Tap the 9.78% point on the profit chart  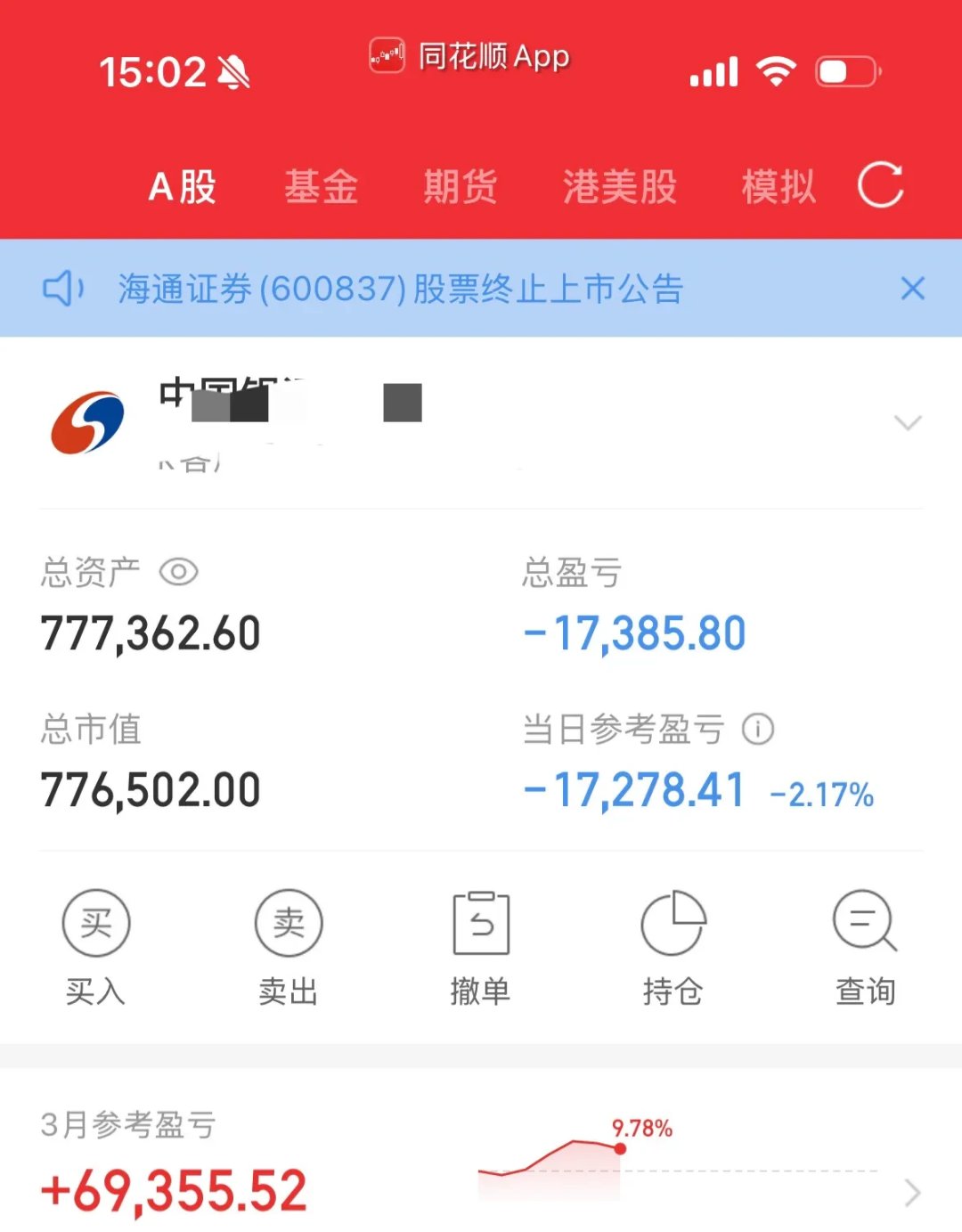pyautogui.click(x=621, y=1148)
